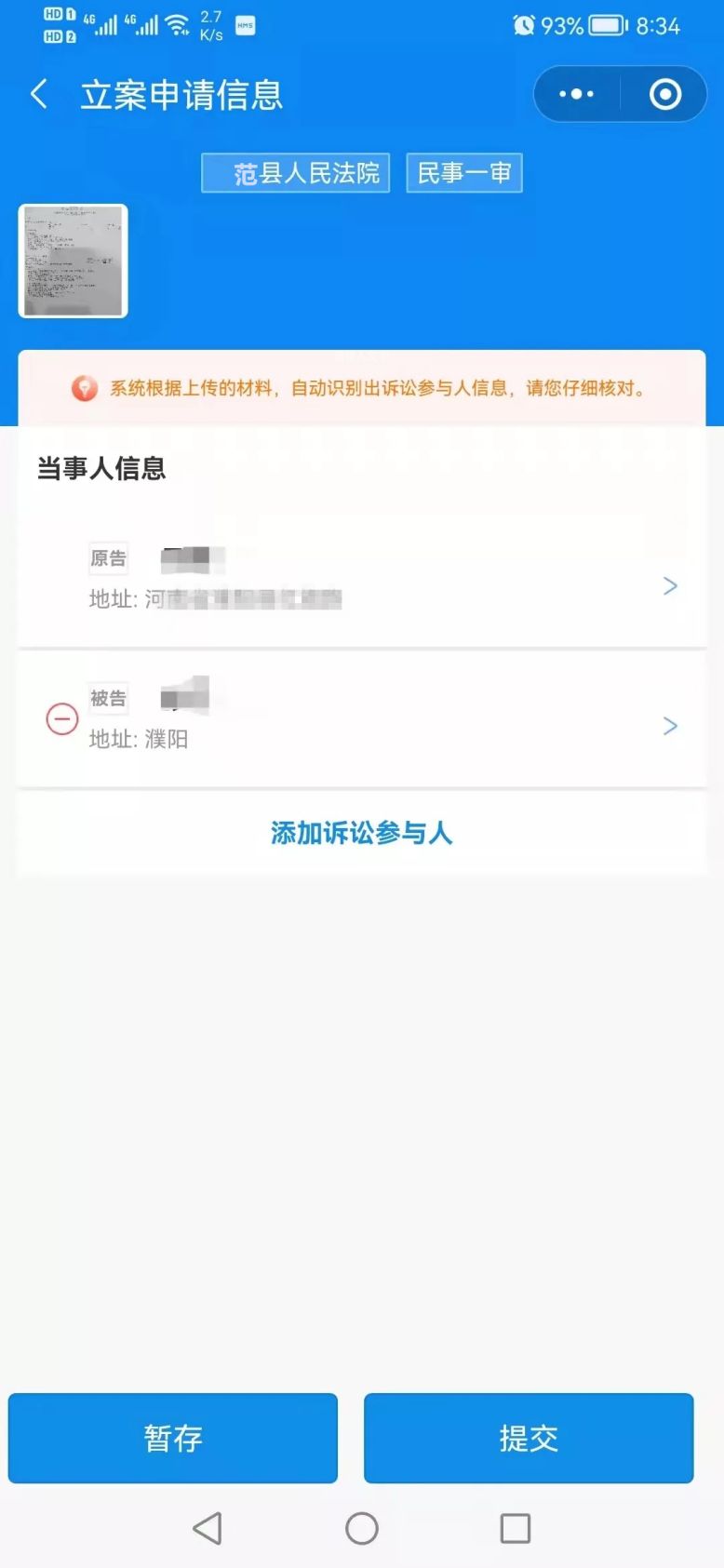Image resolution: width=724 pixels, height=1568 pixels.
Task: Select the 范县人民法院 court tag
Action: (x=296, y=173)
